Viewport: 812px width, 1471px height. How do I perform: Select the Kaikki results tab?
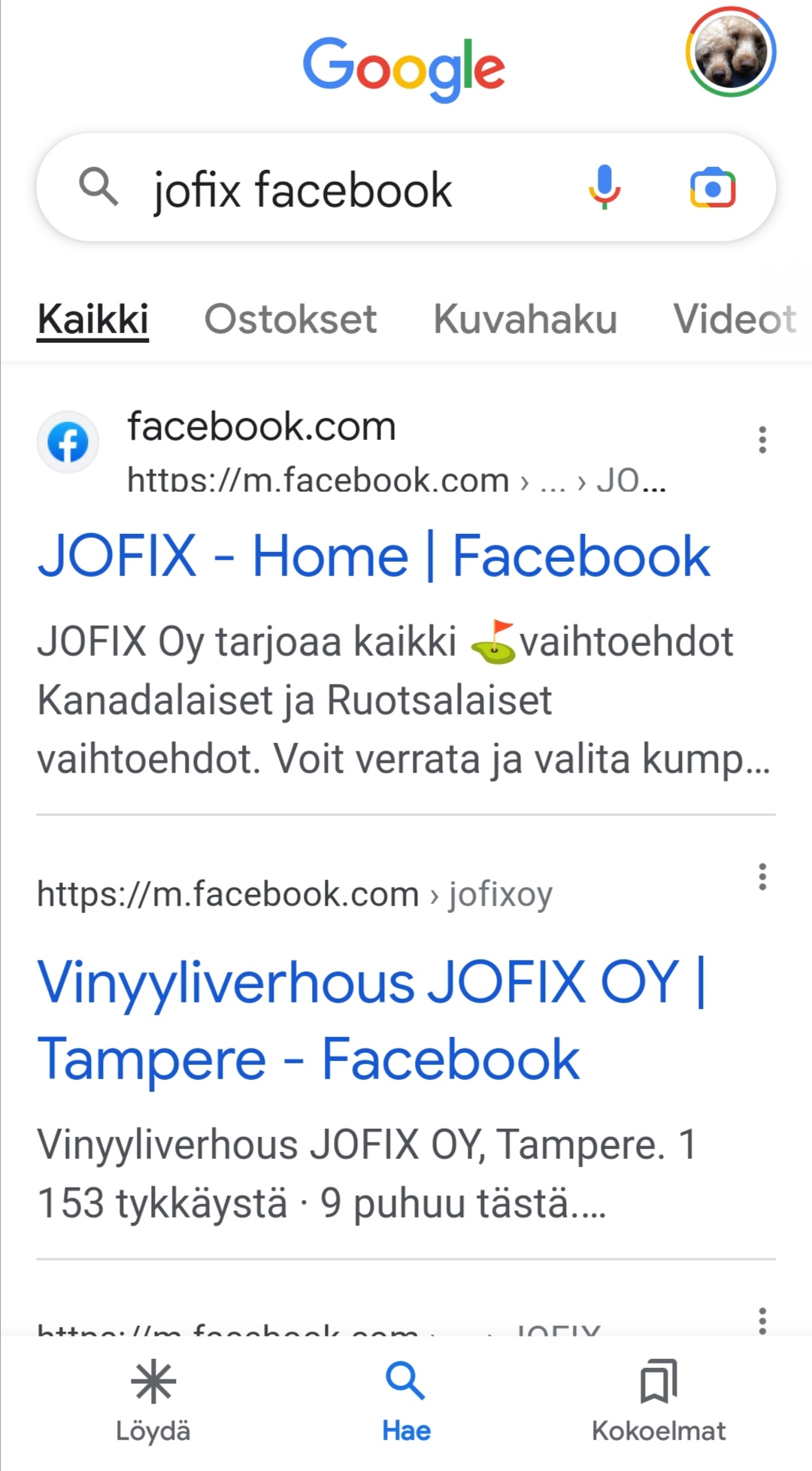(x=93, y=319)
